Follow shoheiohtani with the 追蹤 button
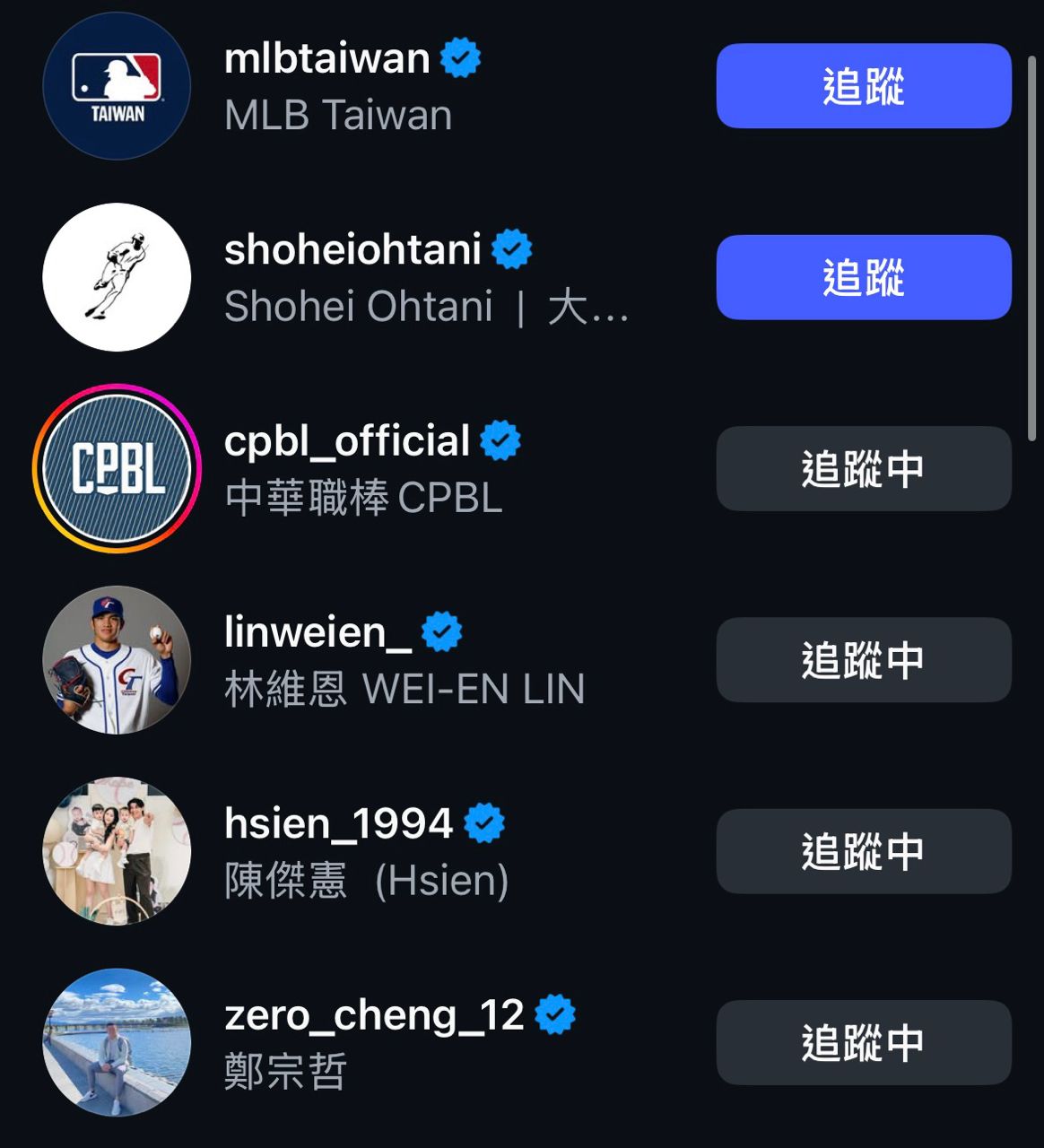This screenshot has width=1044, height=1148. pos(863,277)
